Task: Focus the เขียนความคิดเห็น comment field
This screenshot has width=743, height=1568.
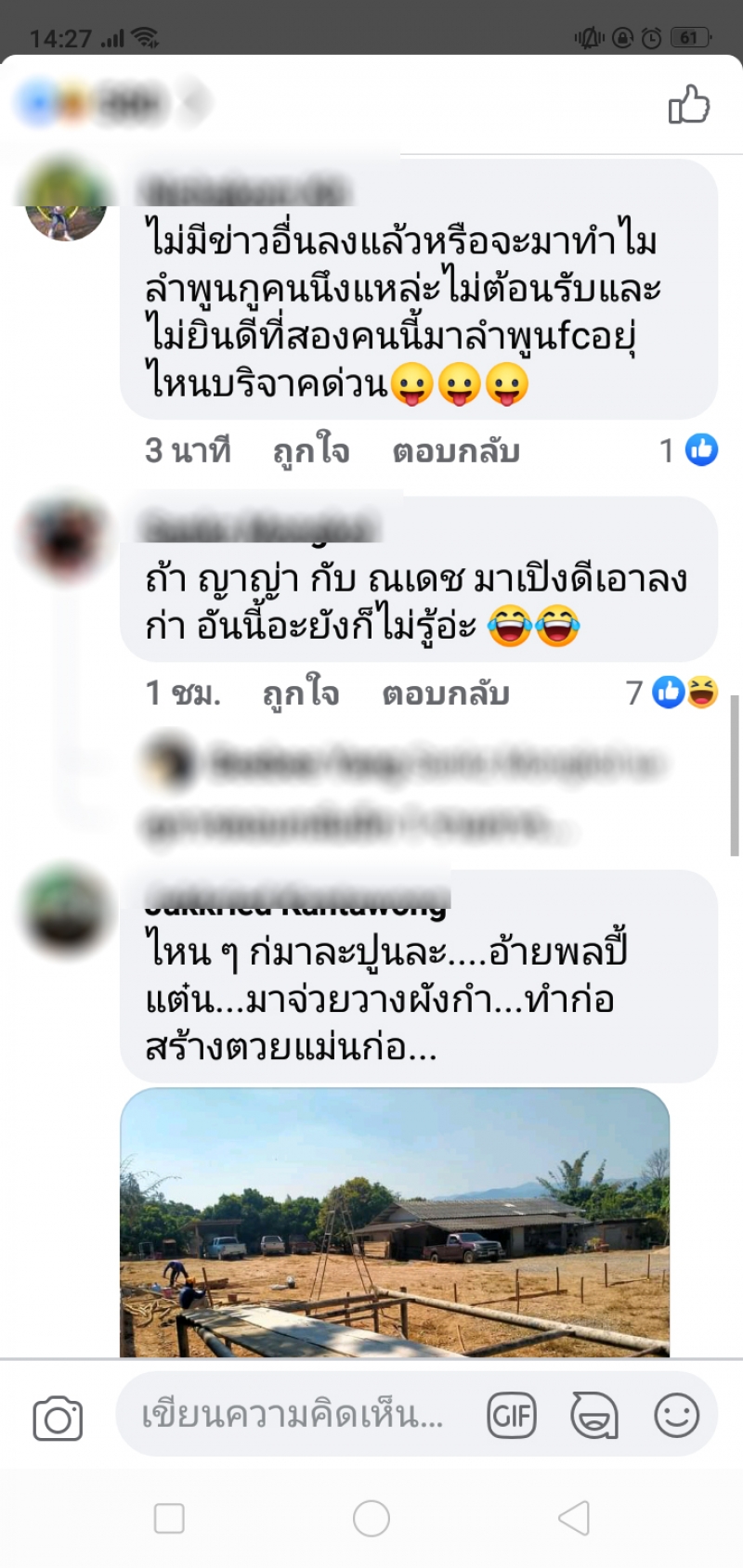Action: pos(293,1416)
